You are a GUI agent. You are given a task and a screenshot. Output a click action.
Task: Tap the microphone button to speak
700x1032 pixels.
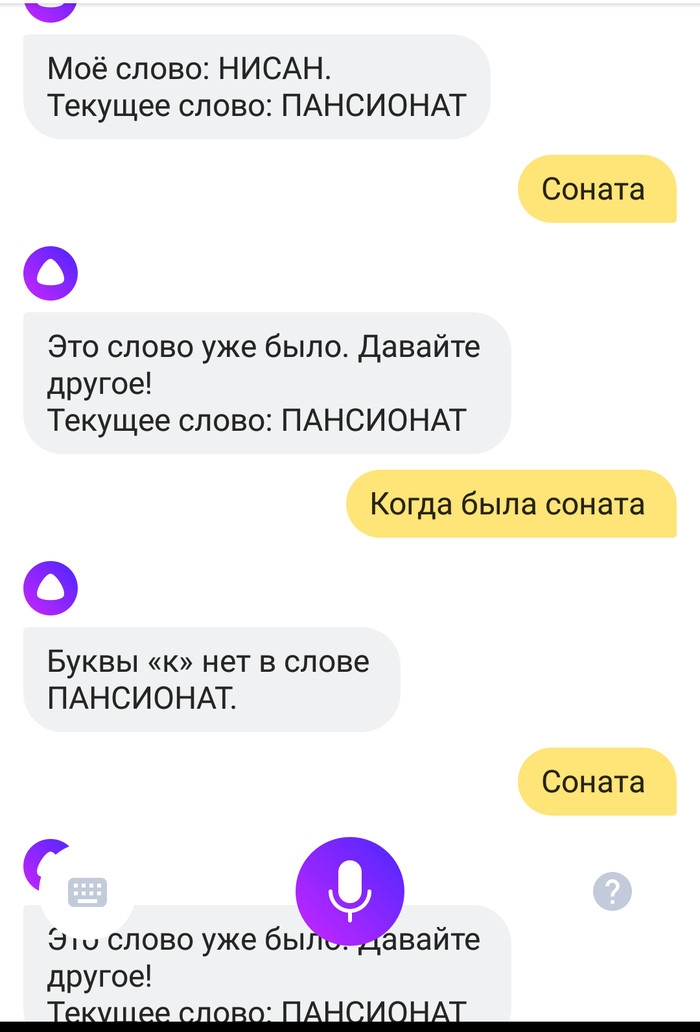pyautogui.click(x=349, y=890)
